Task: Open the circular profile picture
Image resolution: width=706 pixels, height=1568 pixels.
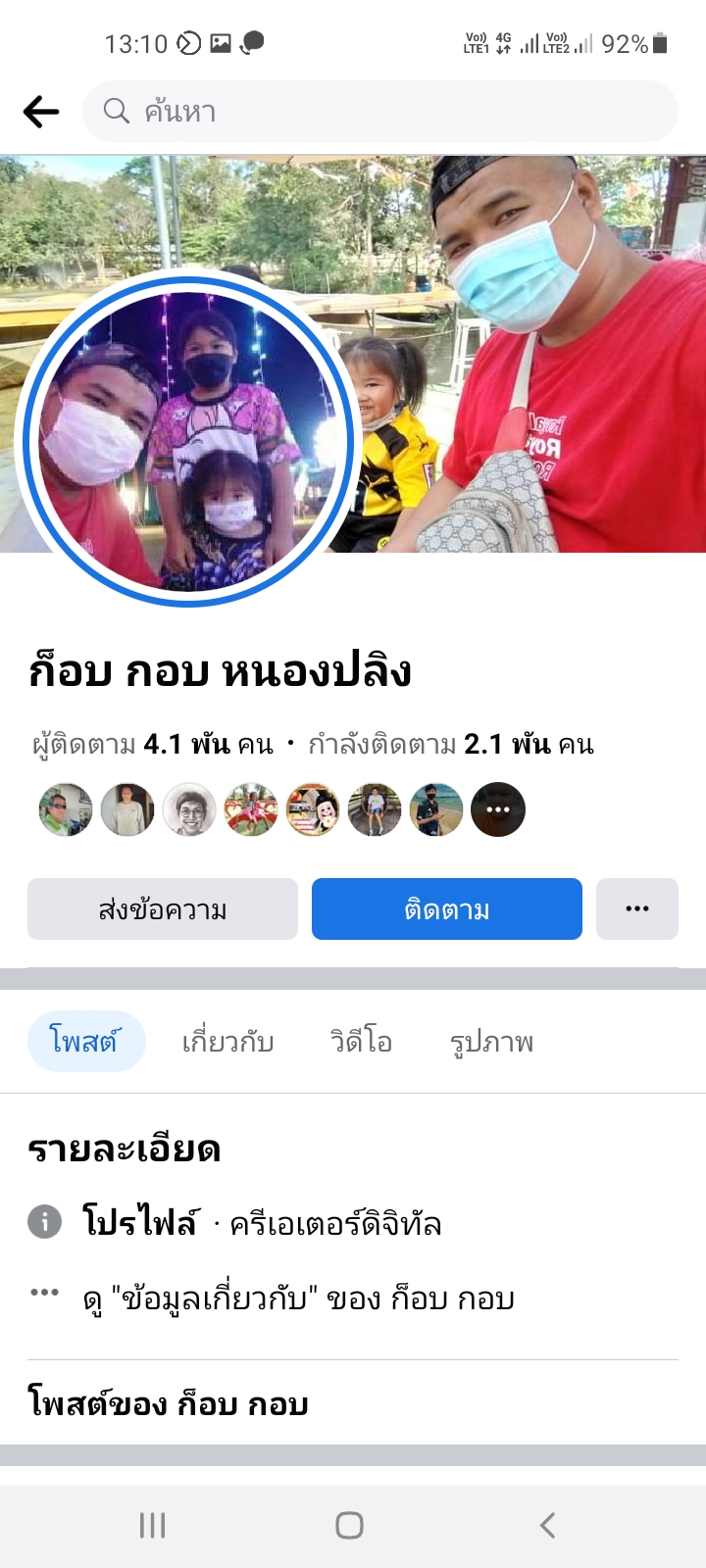Action: point(187,438)
